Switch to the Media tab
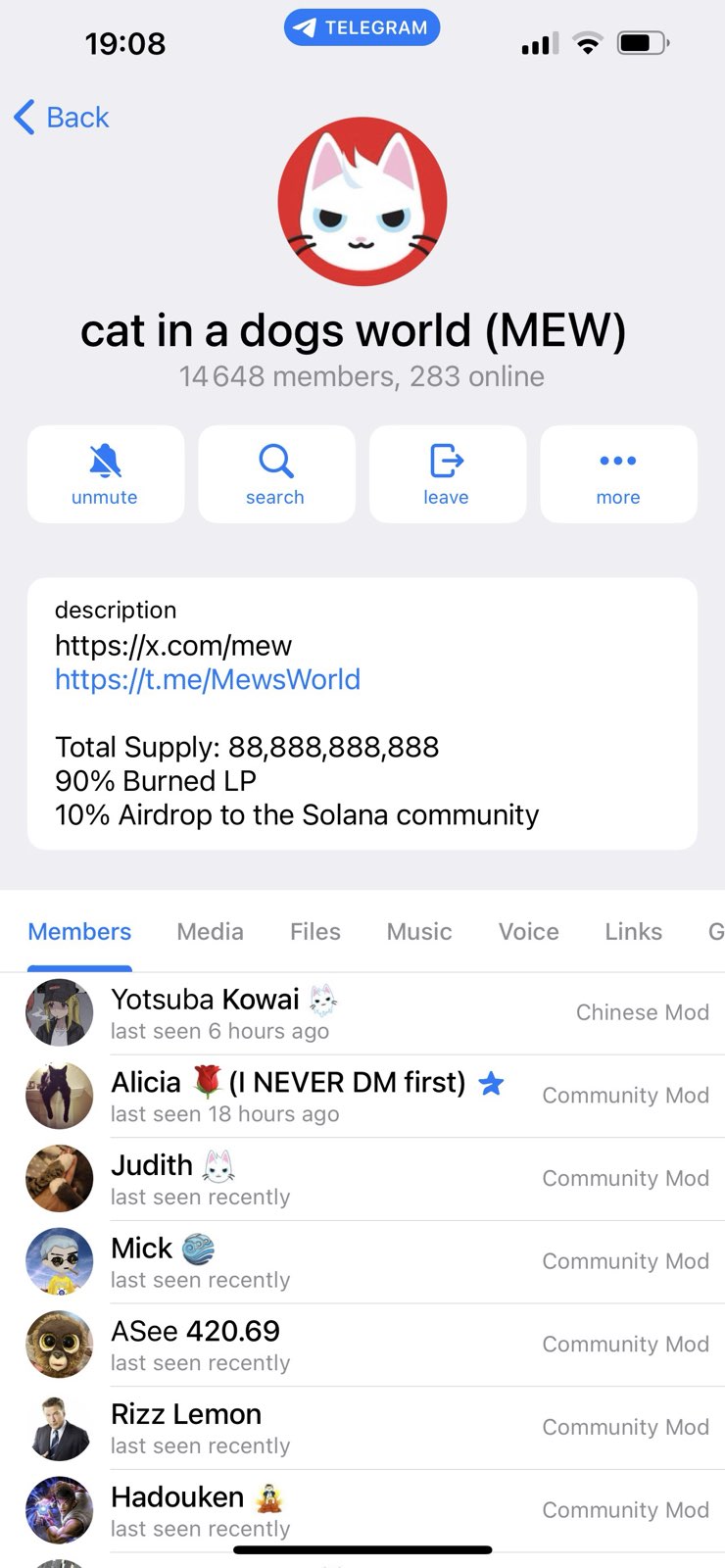Image resolution: width=725 pixels, height=1568 pixels. [210, 931]
